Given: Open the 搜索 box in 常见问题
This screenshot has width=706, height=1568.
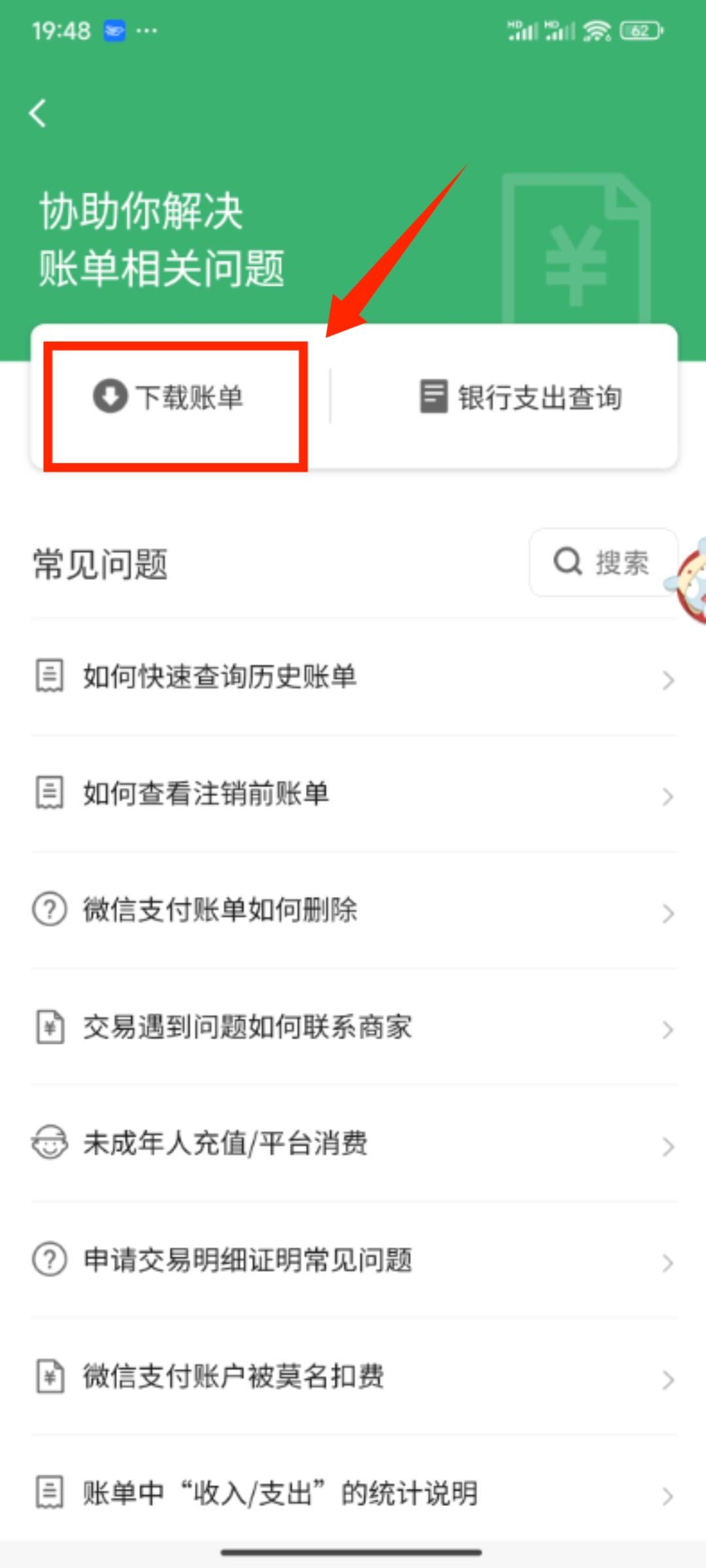Looking at the screenshot, I should click(600, 562).
